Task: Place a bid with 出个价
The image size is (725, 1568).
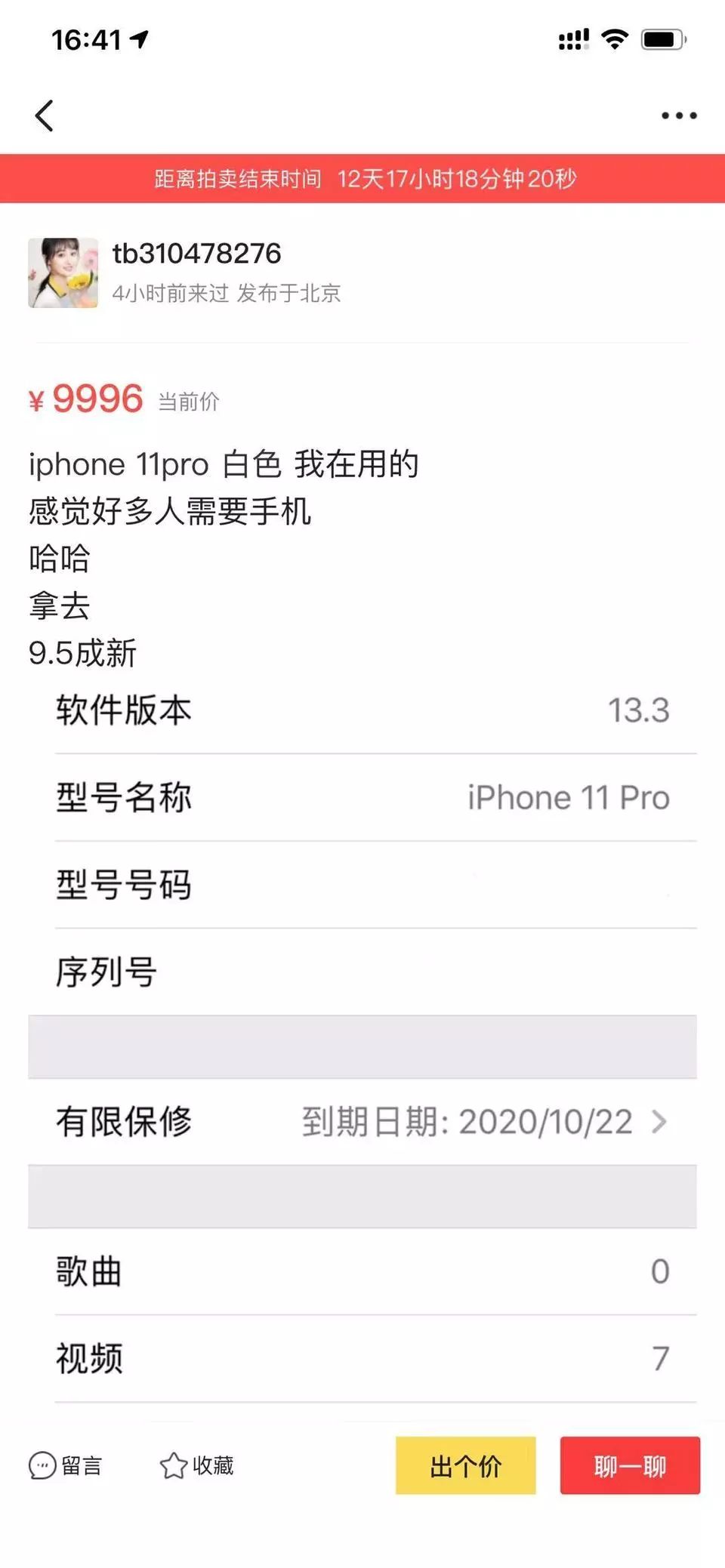Action: click(465, 1465)
